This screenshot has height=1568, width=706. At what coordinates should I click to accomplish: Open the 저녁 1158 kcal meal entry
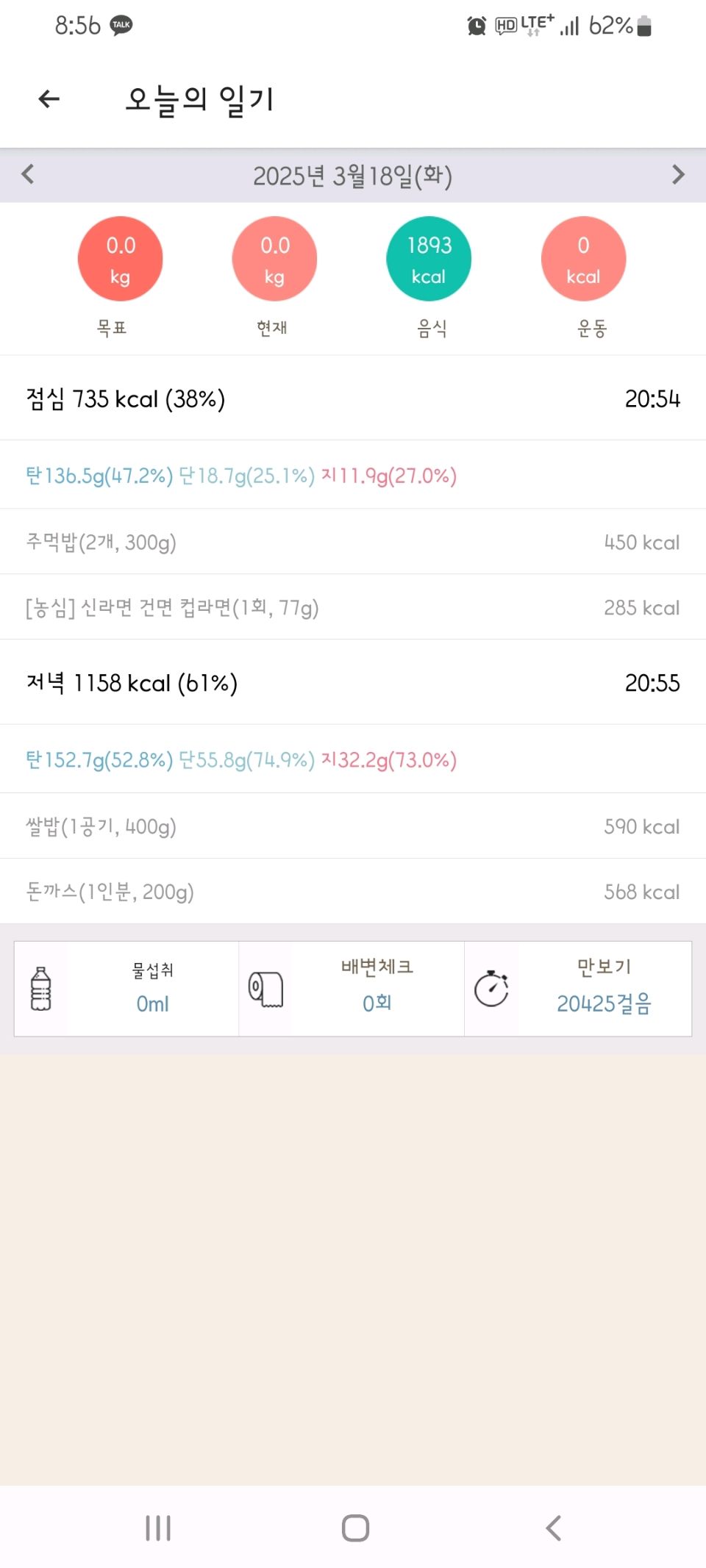(x=353, y=682)
